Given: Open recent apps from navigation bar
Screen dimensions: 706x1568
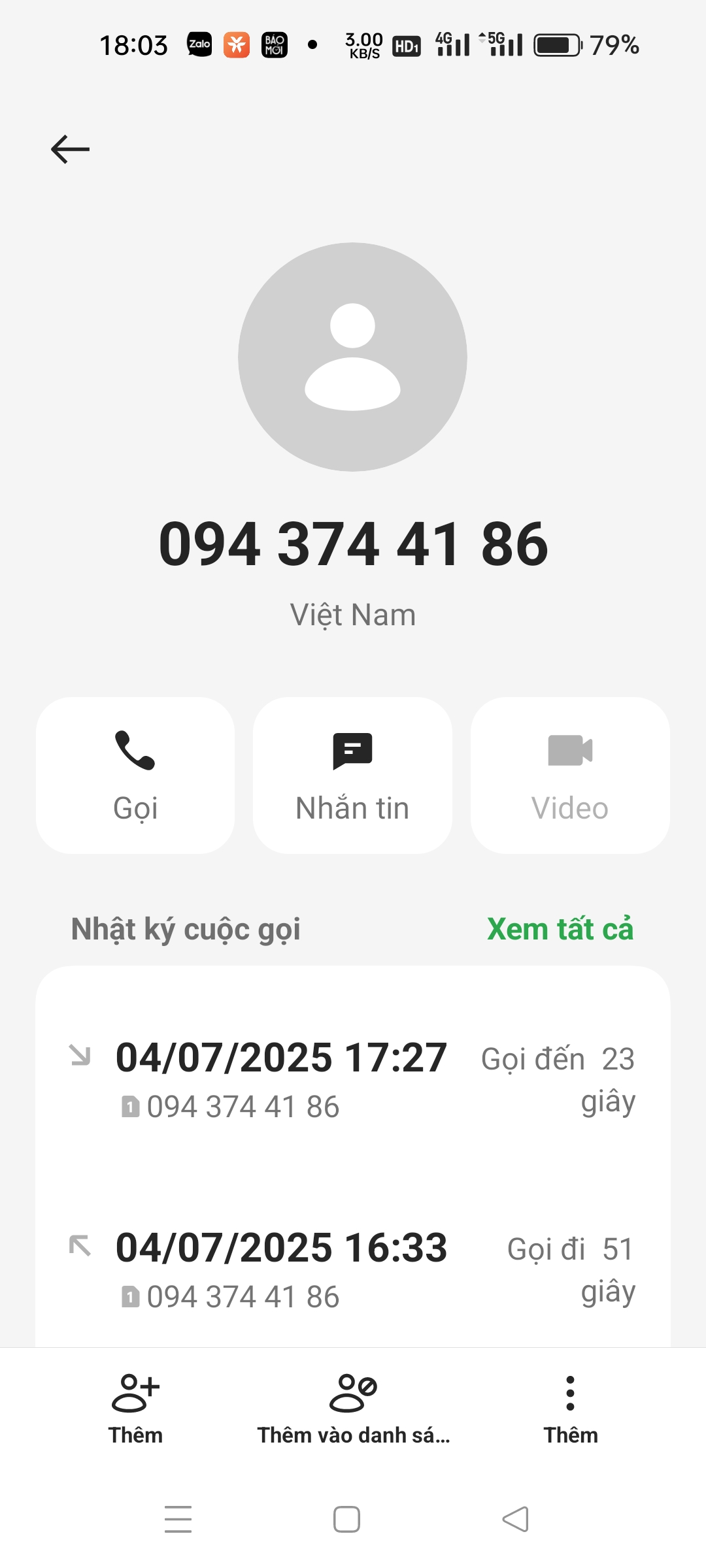Looking at the screenshot, I should pyautogui.click(x=178, y=1519).
